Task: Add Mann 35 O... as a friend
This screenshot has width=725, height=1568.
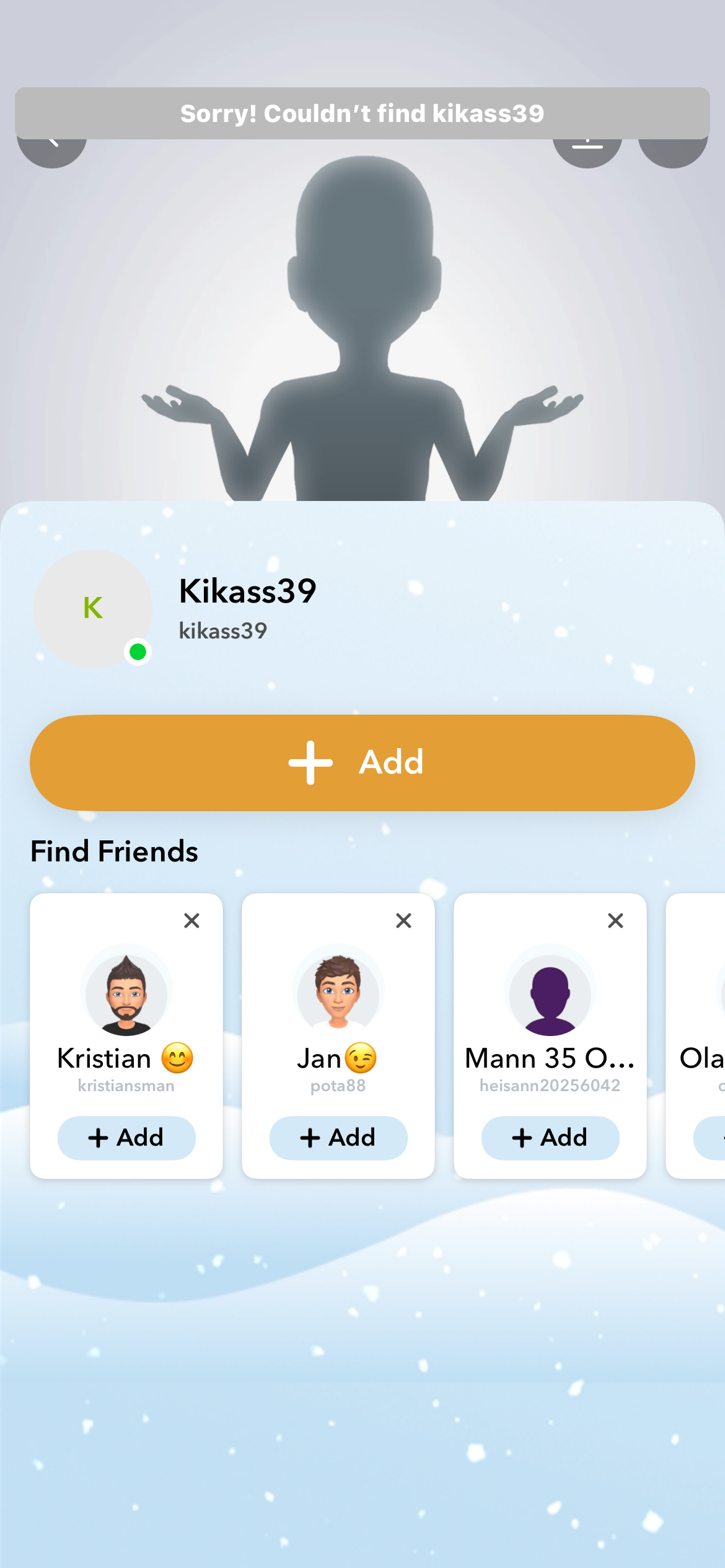Action: coord(550,1138)
